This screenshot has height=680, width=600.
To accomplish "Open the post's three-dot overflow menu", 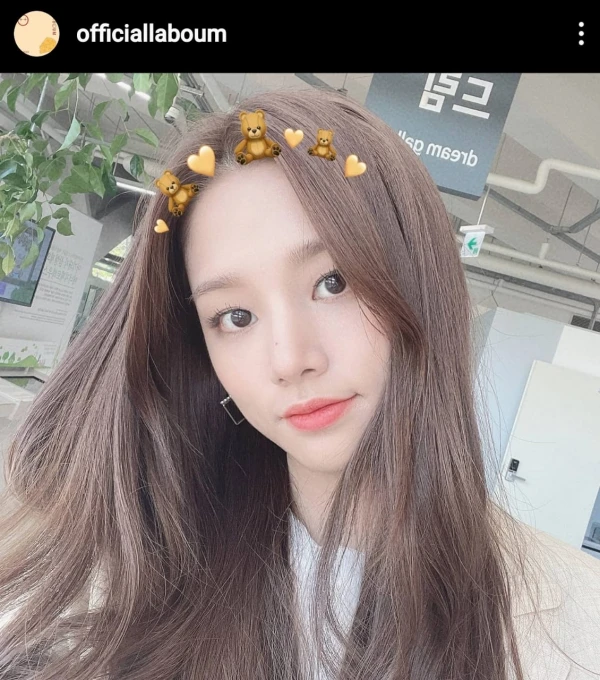I will tap(581, 34).
